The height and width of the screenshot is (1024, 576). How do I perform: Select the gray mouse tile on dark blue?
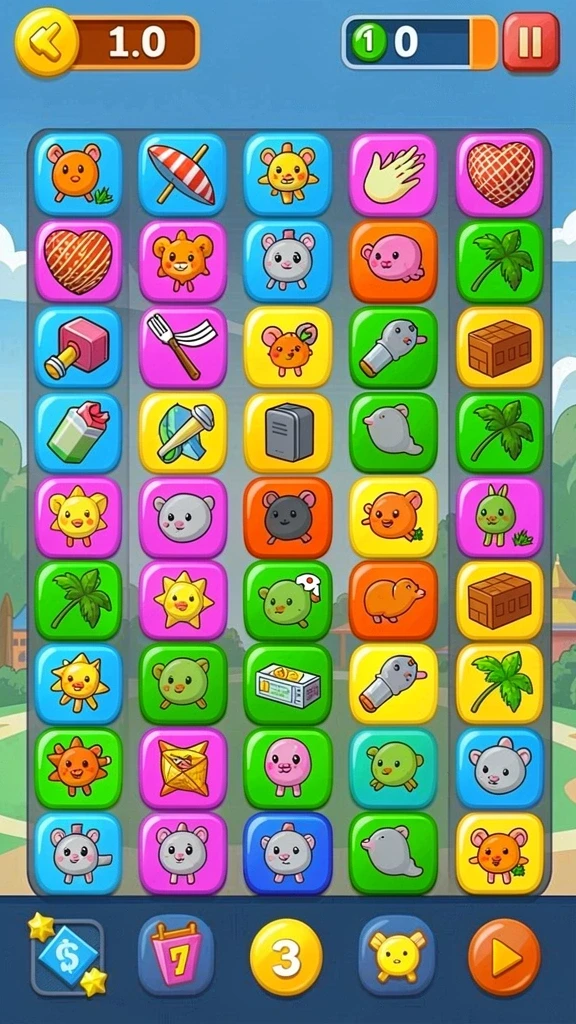288,853
